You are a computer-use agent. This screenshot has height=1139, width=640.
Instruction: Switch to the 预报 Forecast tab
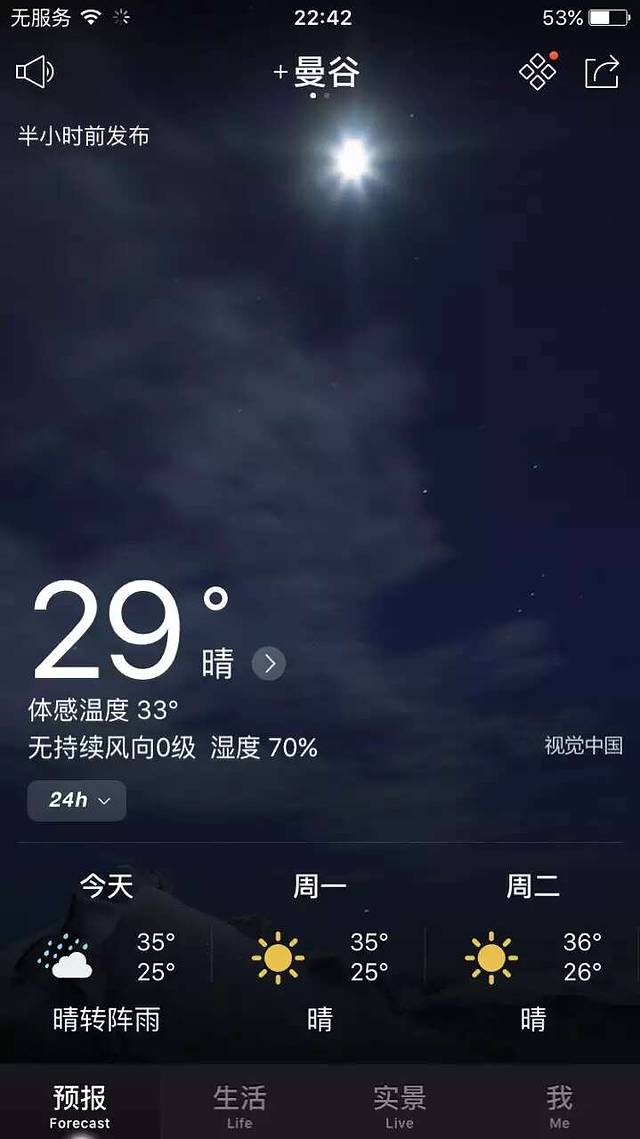click(80, 1105)
